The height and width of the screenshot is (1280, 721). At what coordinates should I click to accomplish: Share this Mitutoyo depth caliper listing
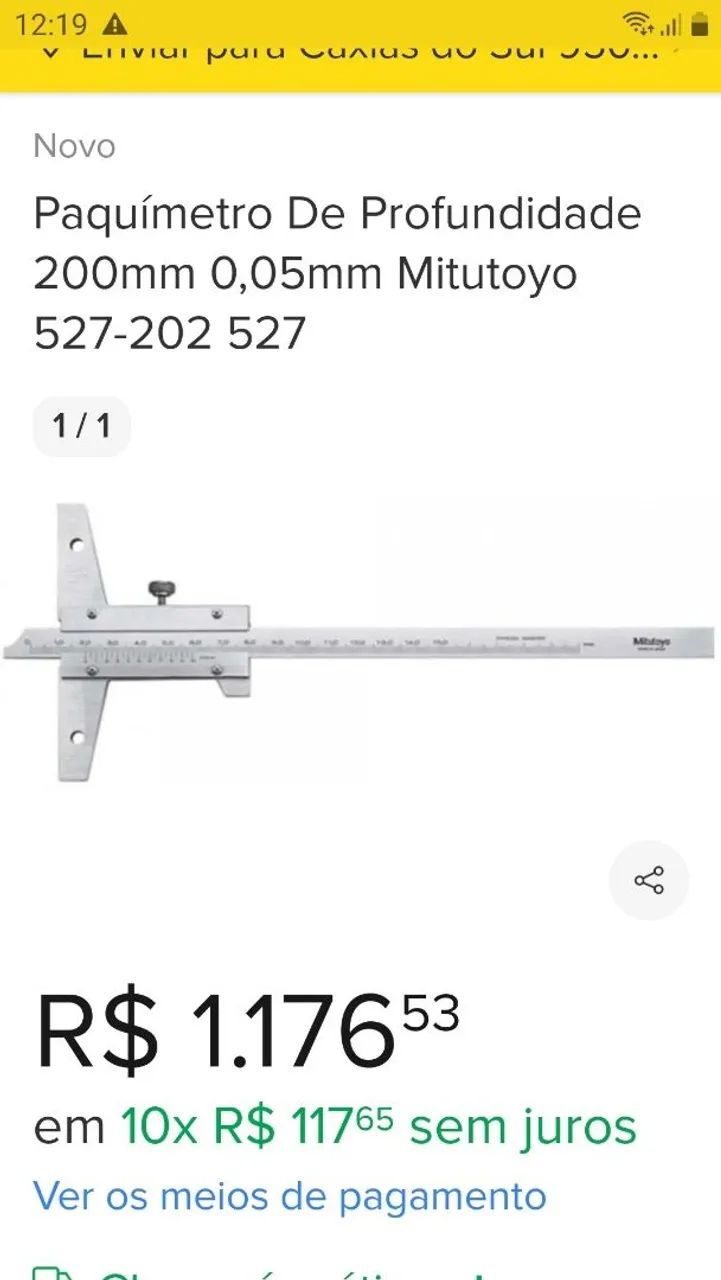pos(649,881)
